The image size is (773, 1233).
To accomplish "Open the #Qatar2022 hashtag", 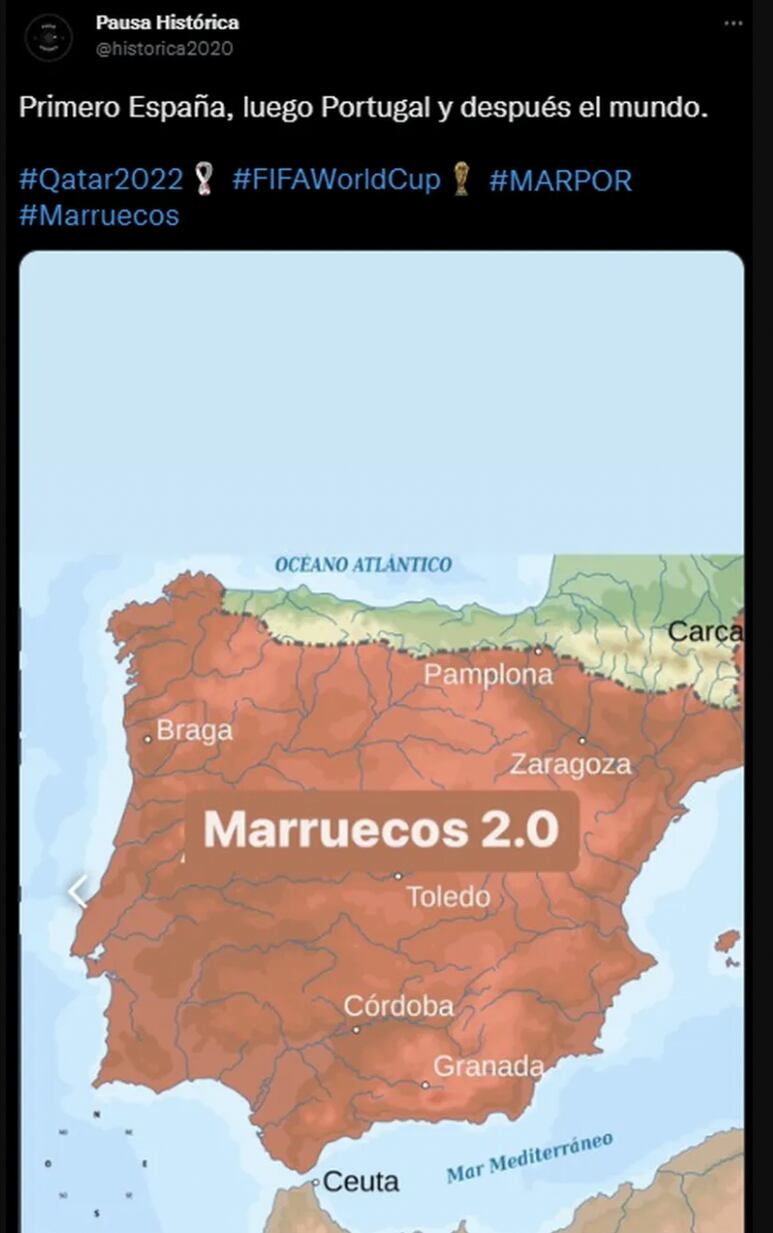I will click(101, 180).
